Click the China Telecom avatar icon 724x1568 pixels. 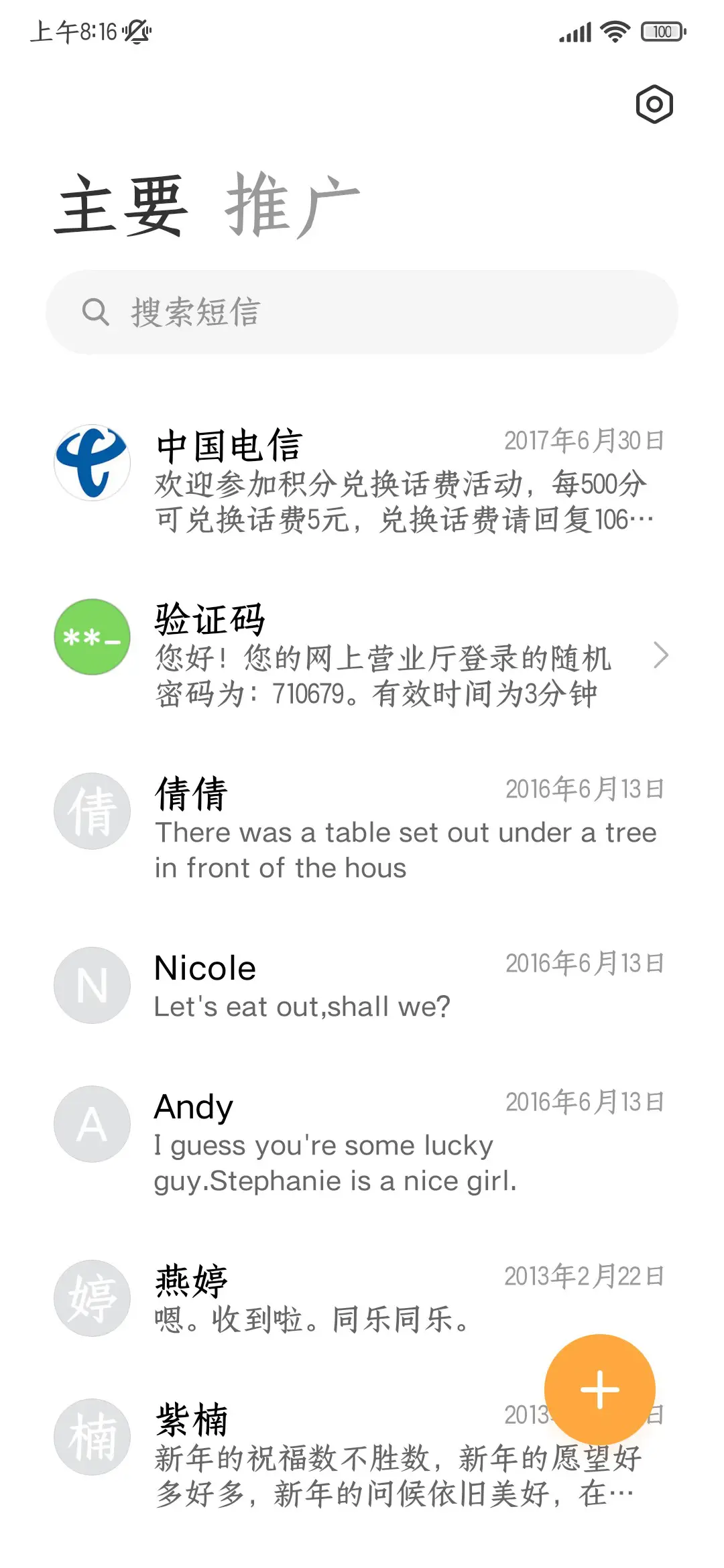(92, 464)
